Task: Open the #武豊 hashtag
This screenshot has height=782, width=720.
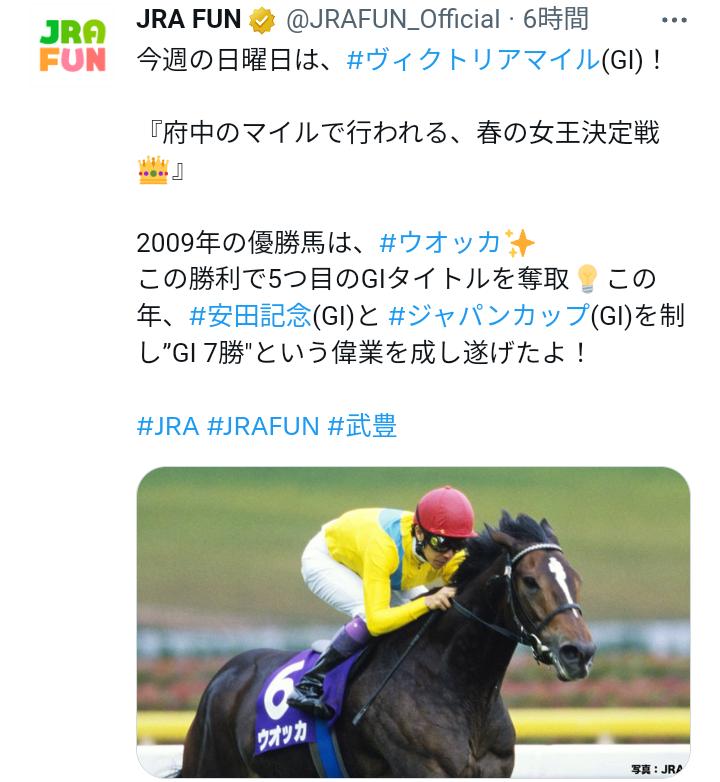Action: (362, 425)
